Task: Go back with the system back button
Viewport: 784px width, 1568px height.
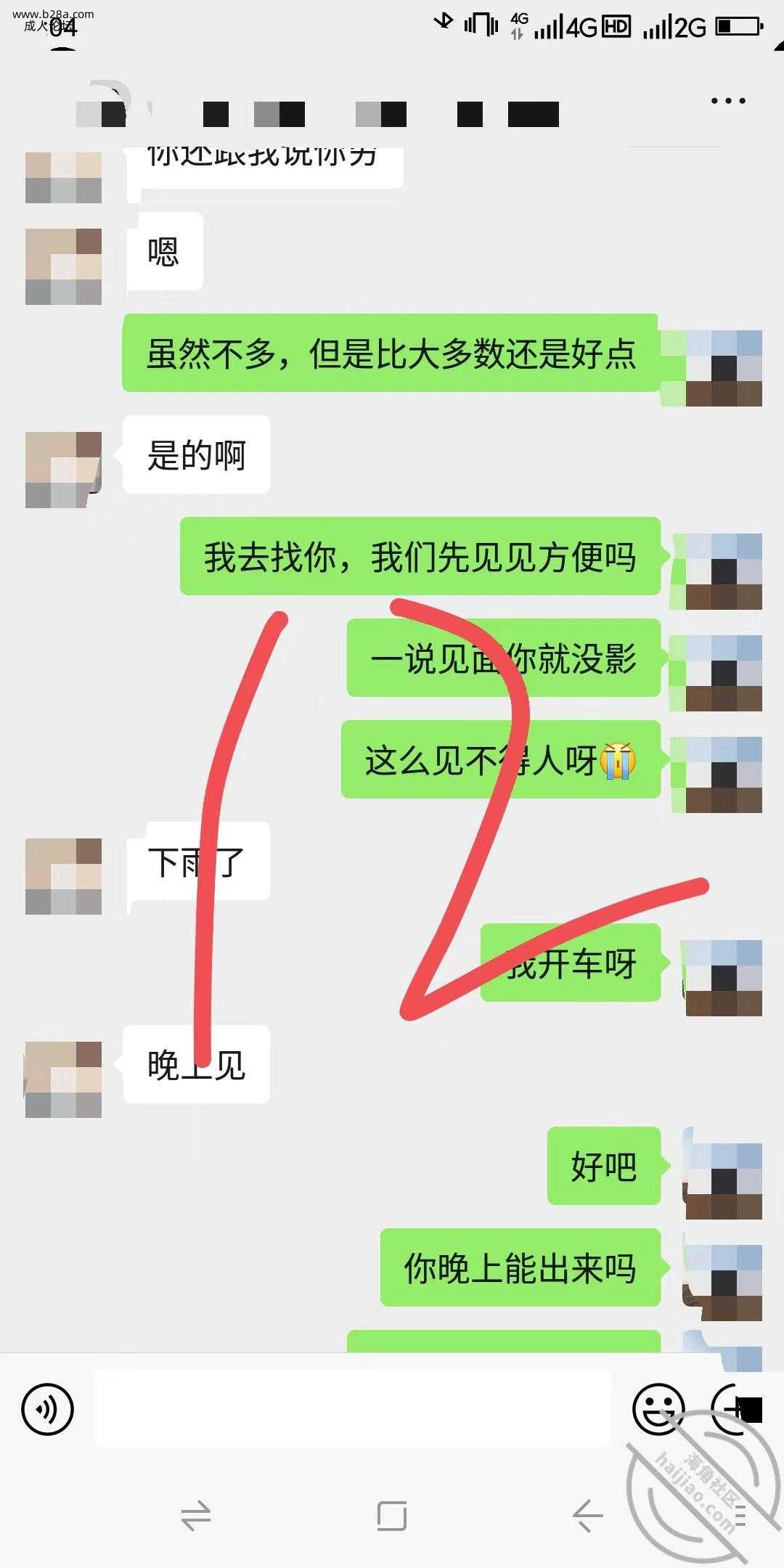Action: point(587,1516)
